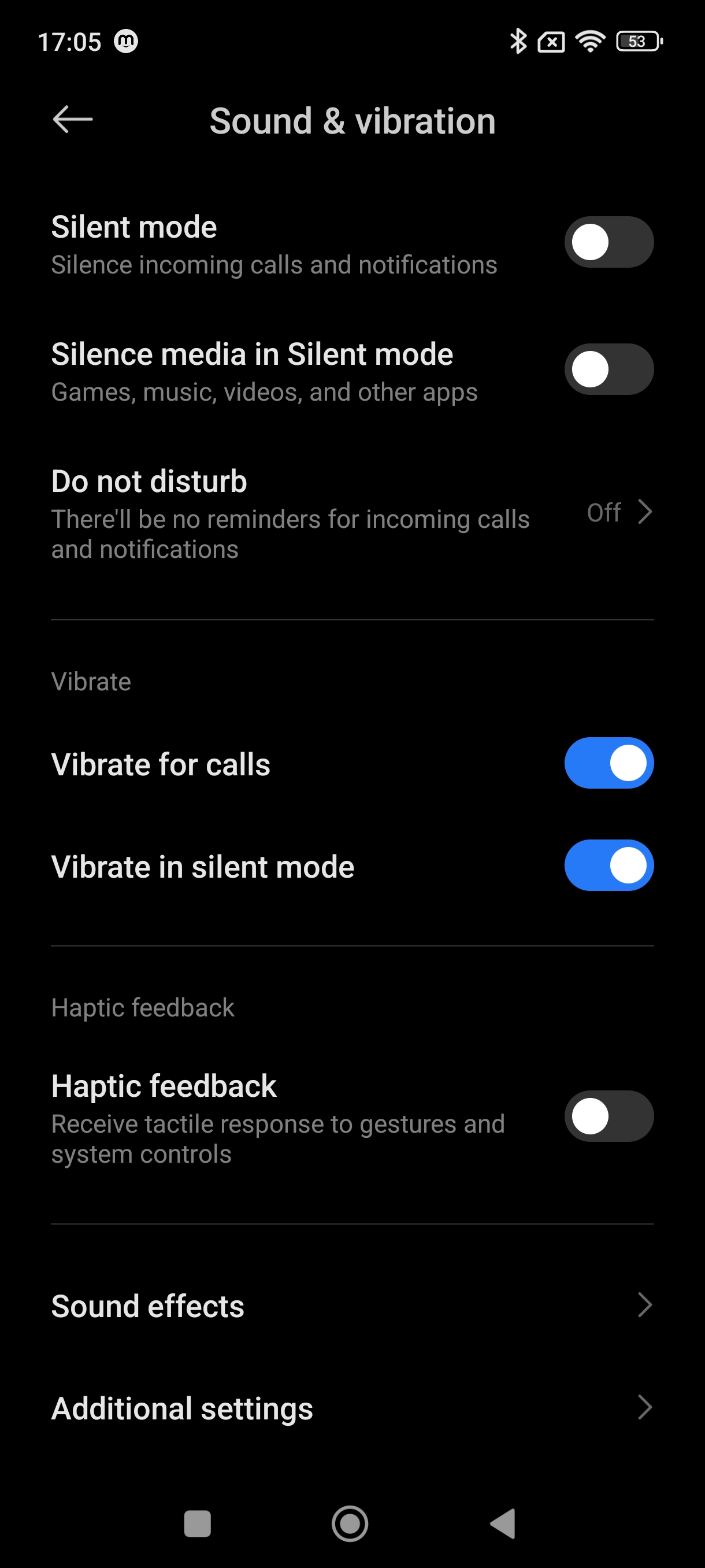Turn on Haptic feedback
This screenshot has width=705, height=1568.
click(608, 1116)
